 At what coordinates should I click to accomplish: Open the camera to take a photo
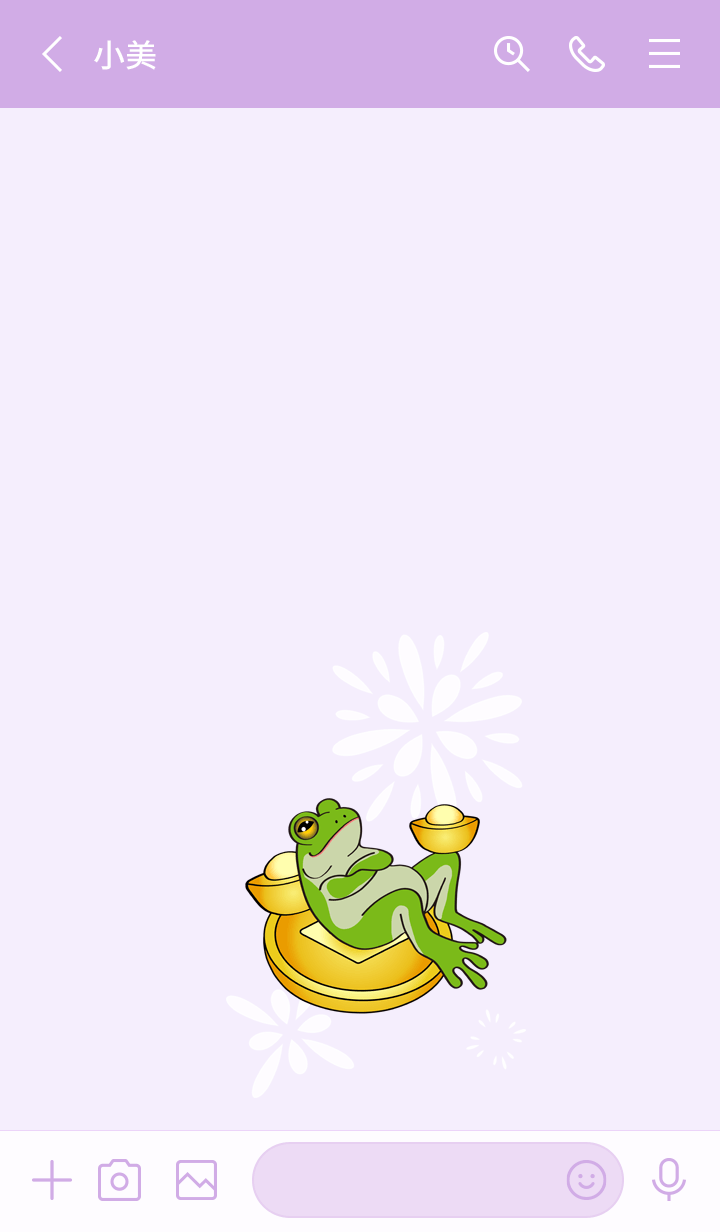click(120, 1180)
